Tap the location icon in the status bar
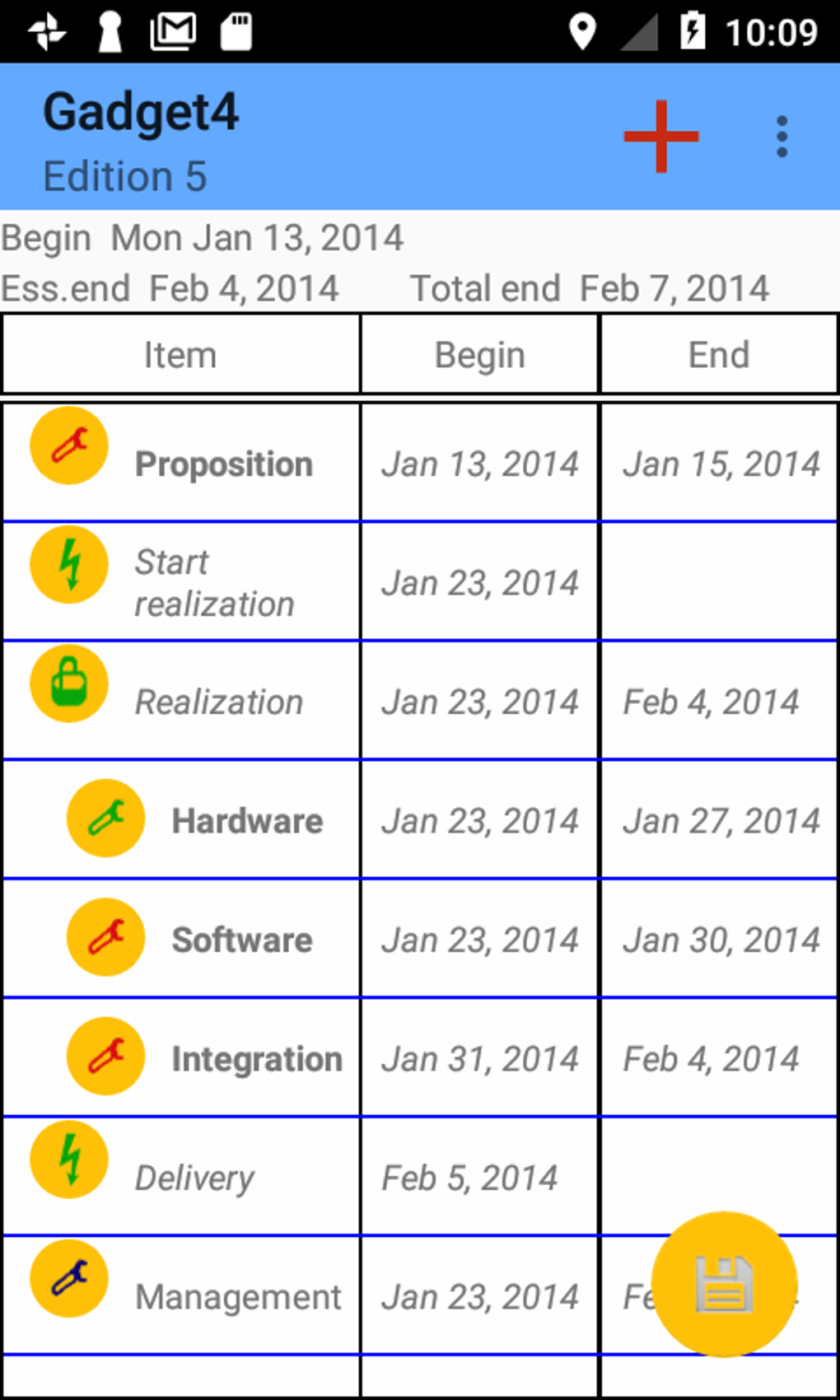The width and height of the screenshot is (840, 1400). (x=584, y=31)
